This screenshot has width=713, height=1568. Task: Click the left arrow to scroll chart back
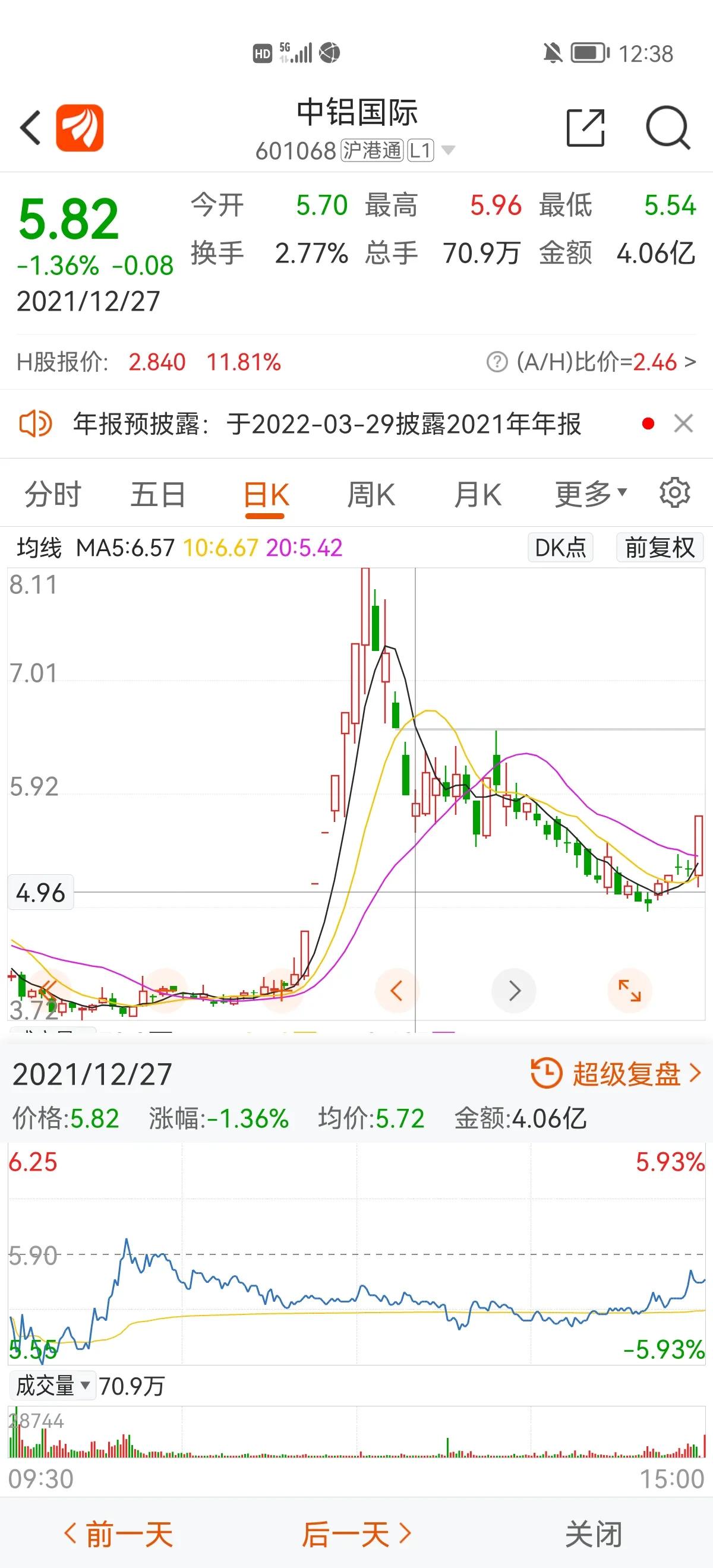point(396,990)
